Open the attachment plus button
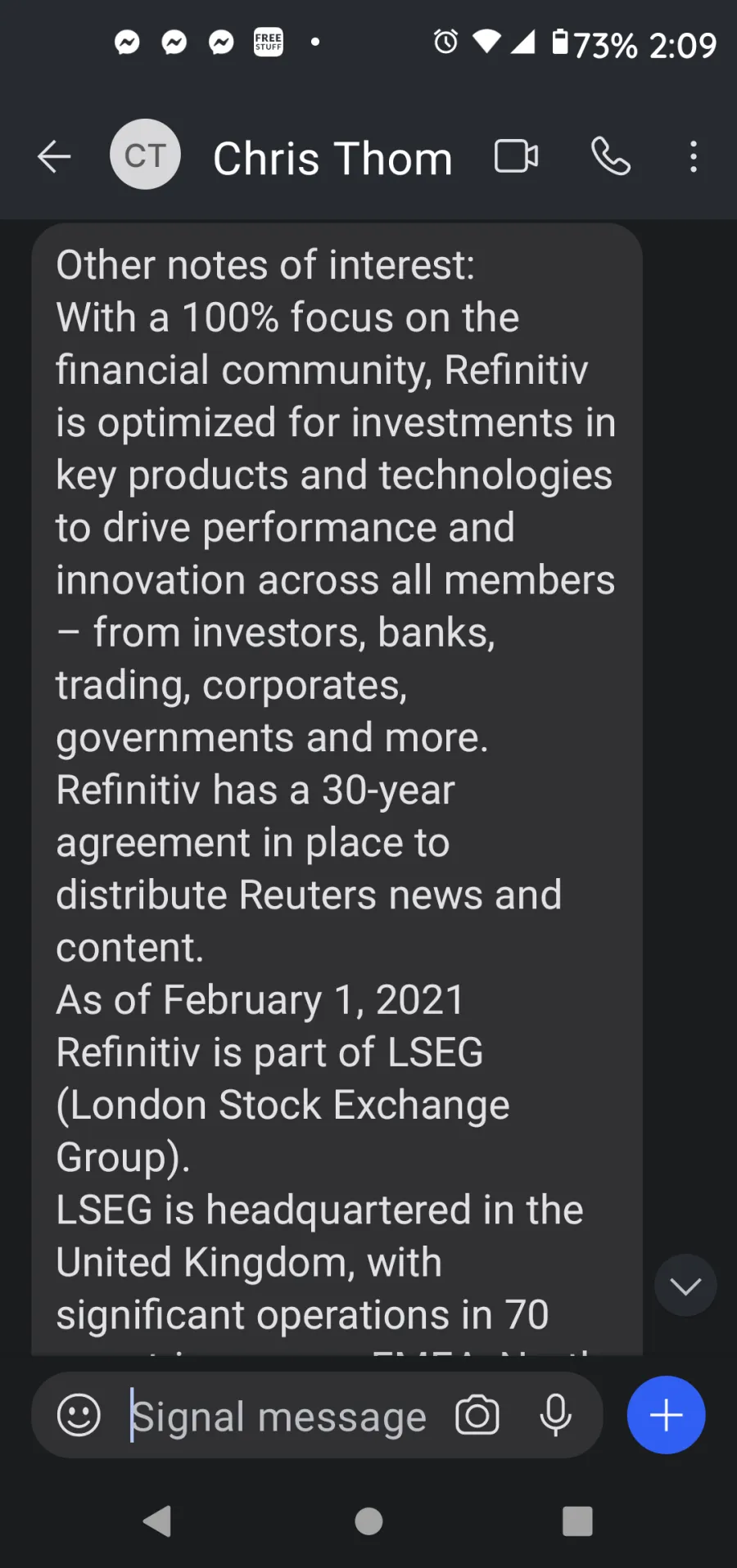This screenshot has height=1568, width=737. pyautogui.click(x=666, y=1415)
